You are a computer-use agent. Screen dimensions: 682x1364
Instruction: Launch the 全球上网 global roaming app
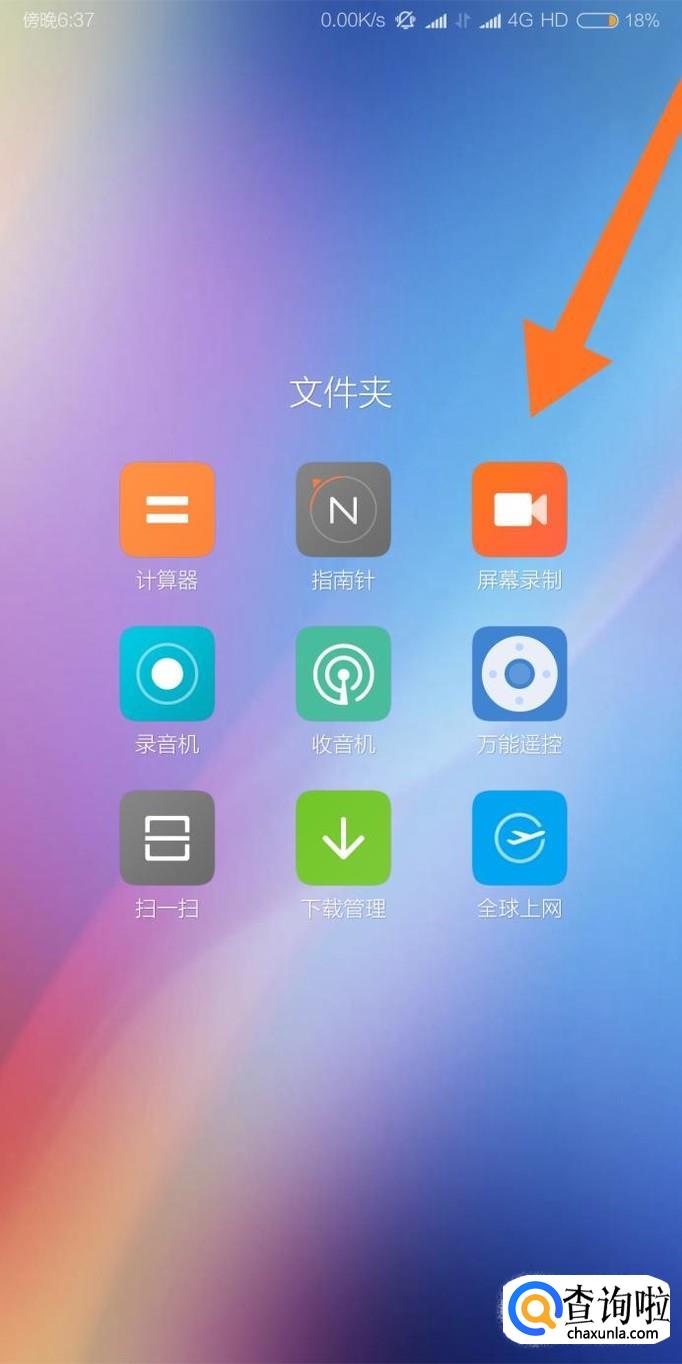click(519, 838)
